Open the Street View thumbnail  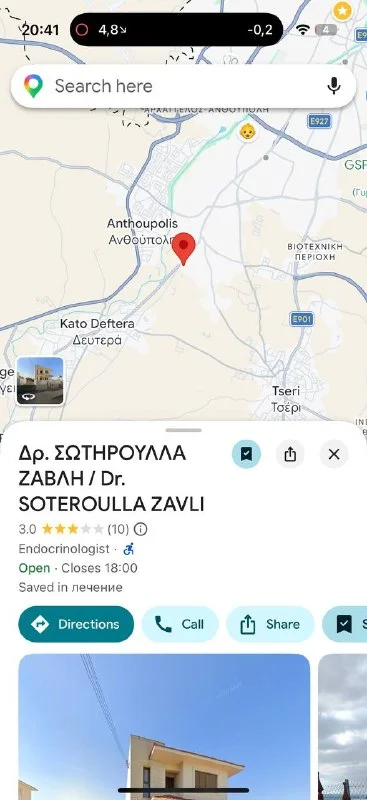tap(40, 381)
